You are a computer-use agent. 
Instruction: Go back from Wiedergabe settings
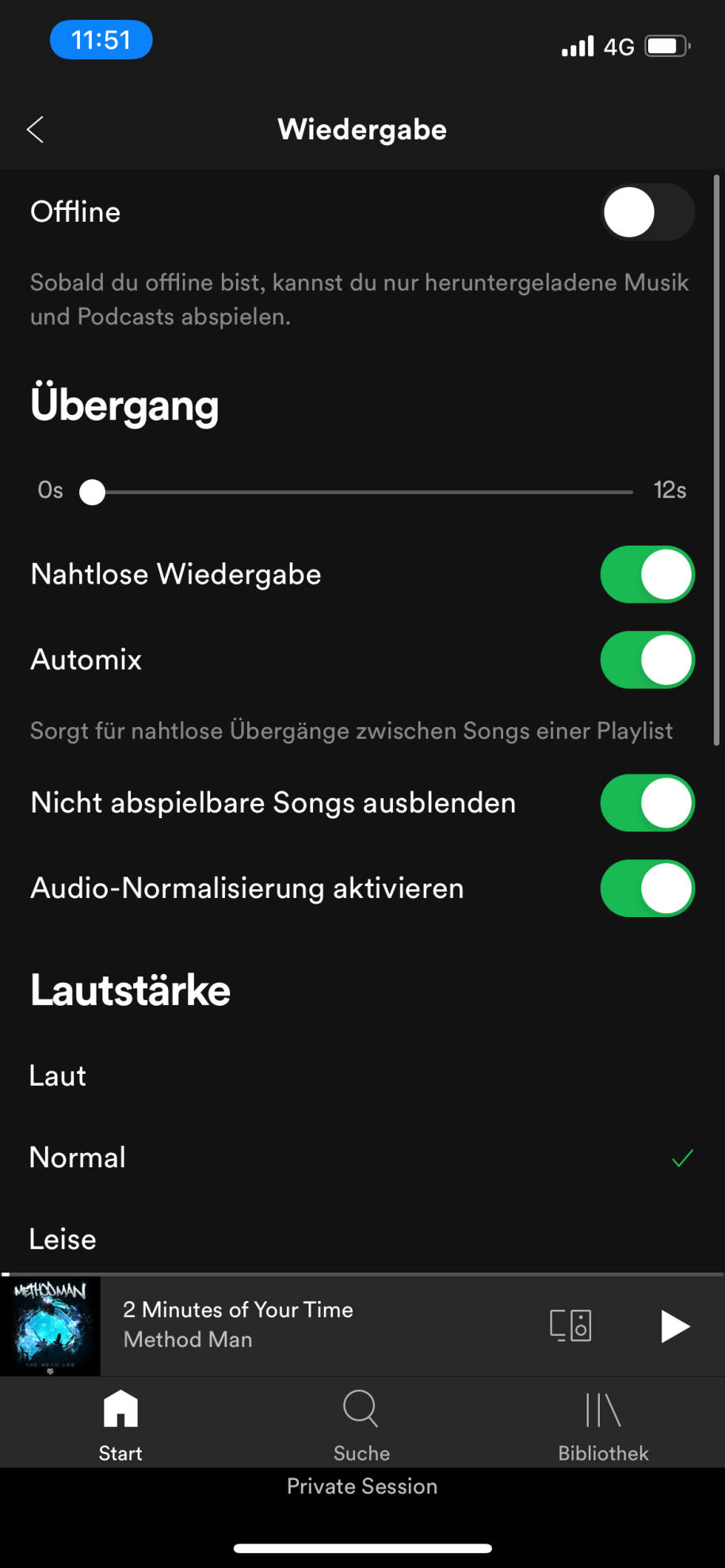36,130
